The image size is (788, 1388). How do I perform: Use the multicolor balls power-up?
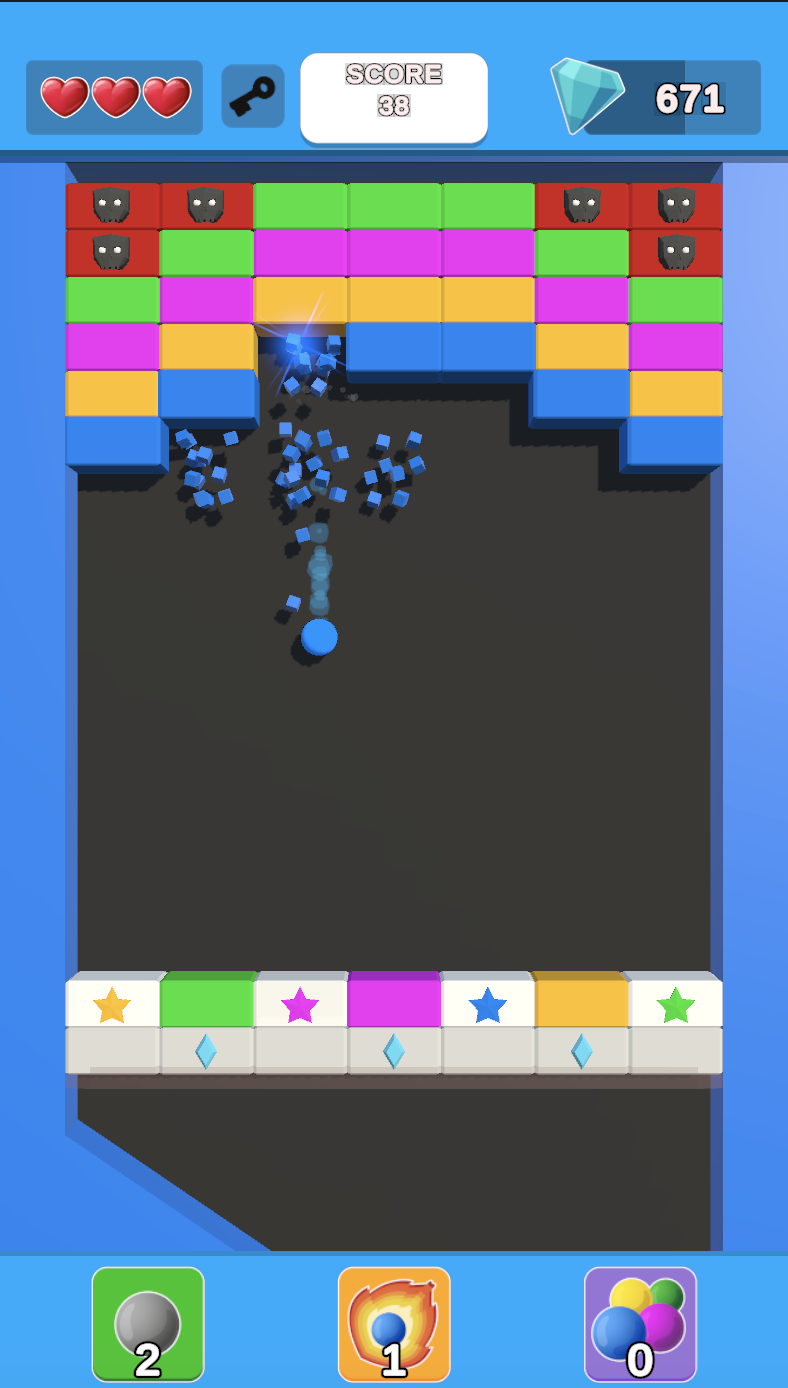pyautogui.click(x=640, y=1324)
